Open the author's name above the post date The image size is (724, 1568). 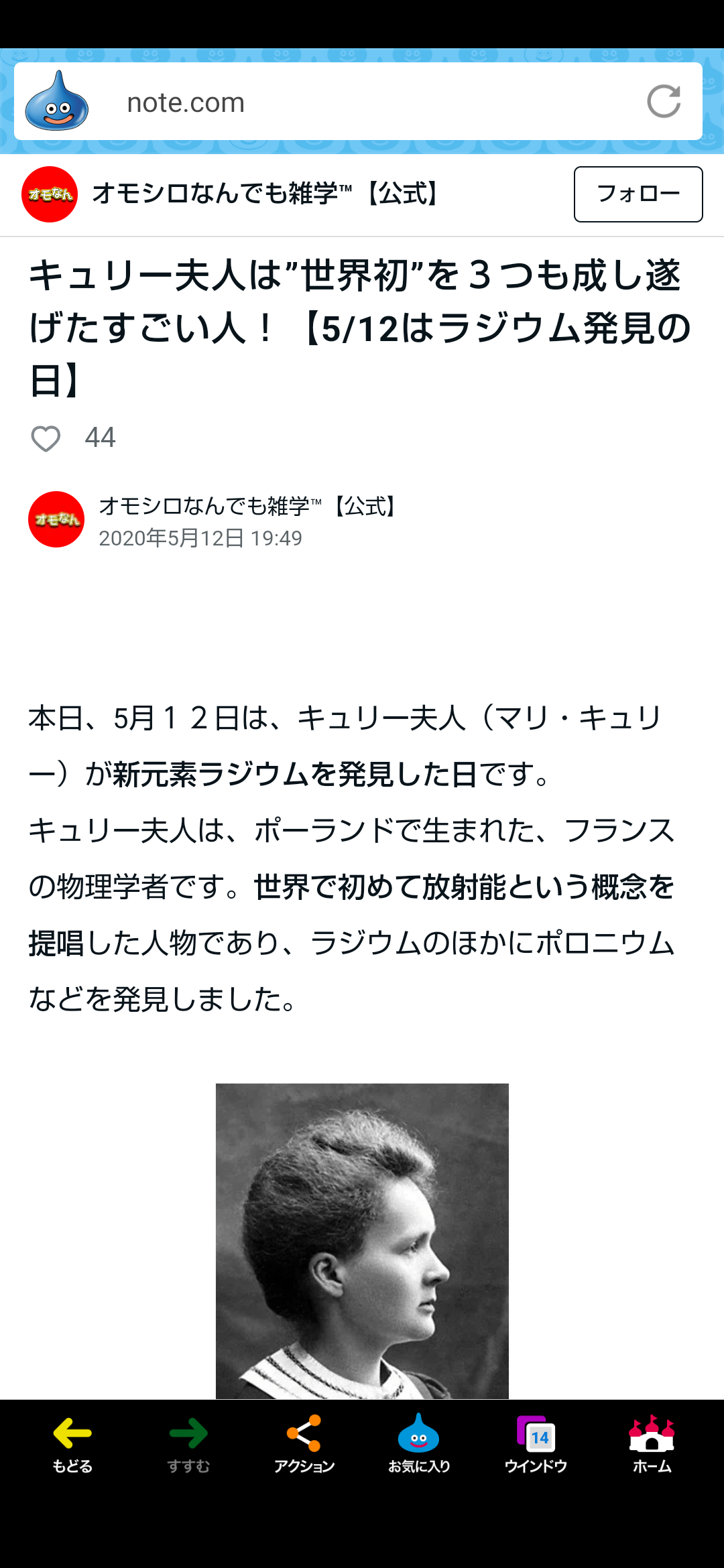pos(248,507)
